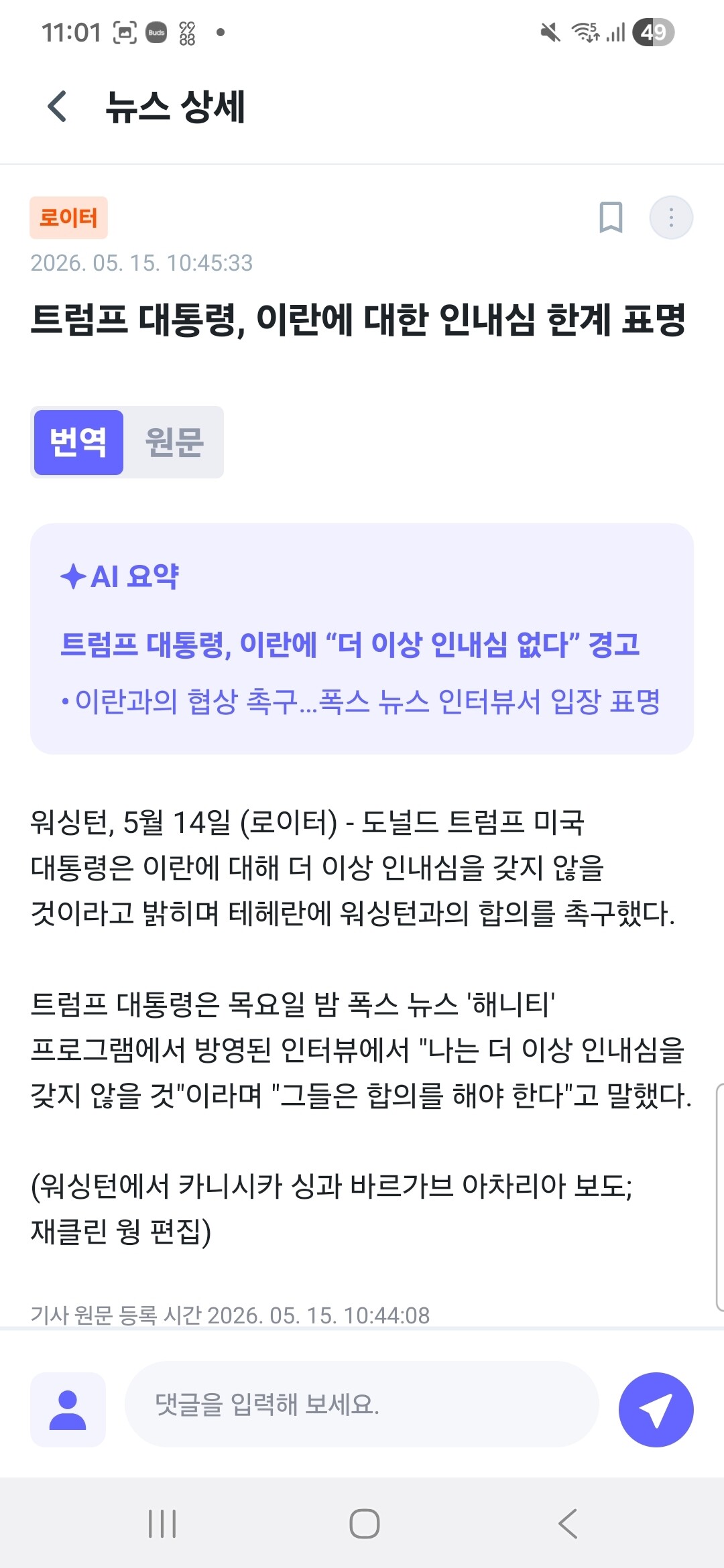Switch to the 원문 tab
Screen dimensions: 724x1568
[174, 442]
